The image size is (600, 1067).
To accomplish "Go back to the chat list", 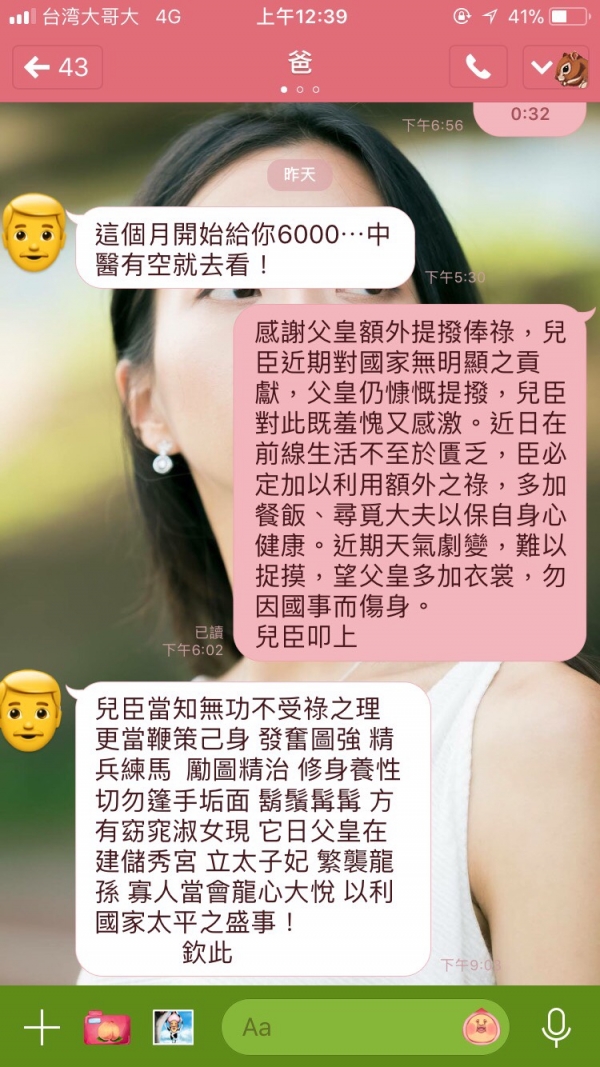I will 57,67.
